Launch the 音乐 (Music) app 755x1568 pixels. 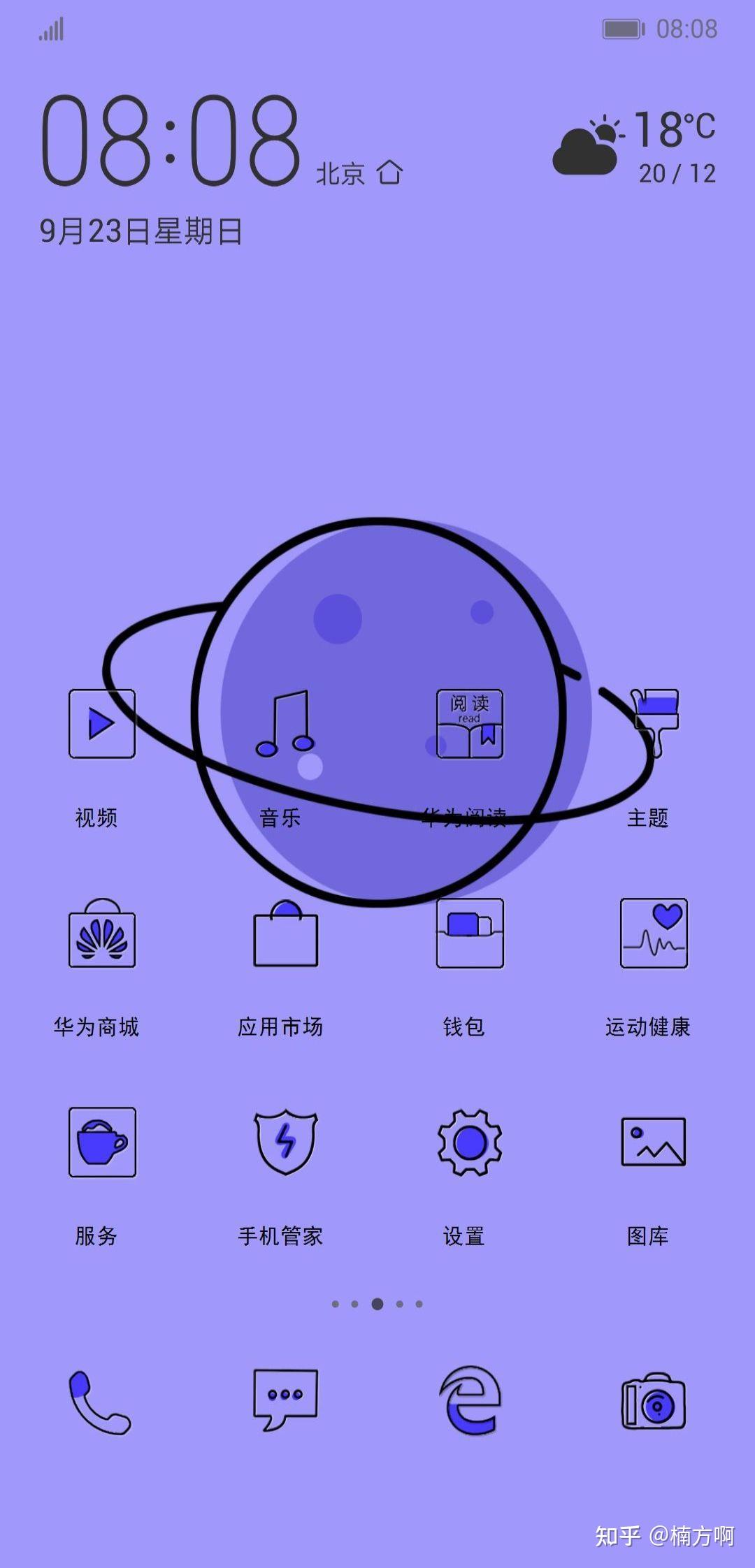[285, 723]
